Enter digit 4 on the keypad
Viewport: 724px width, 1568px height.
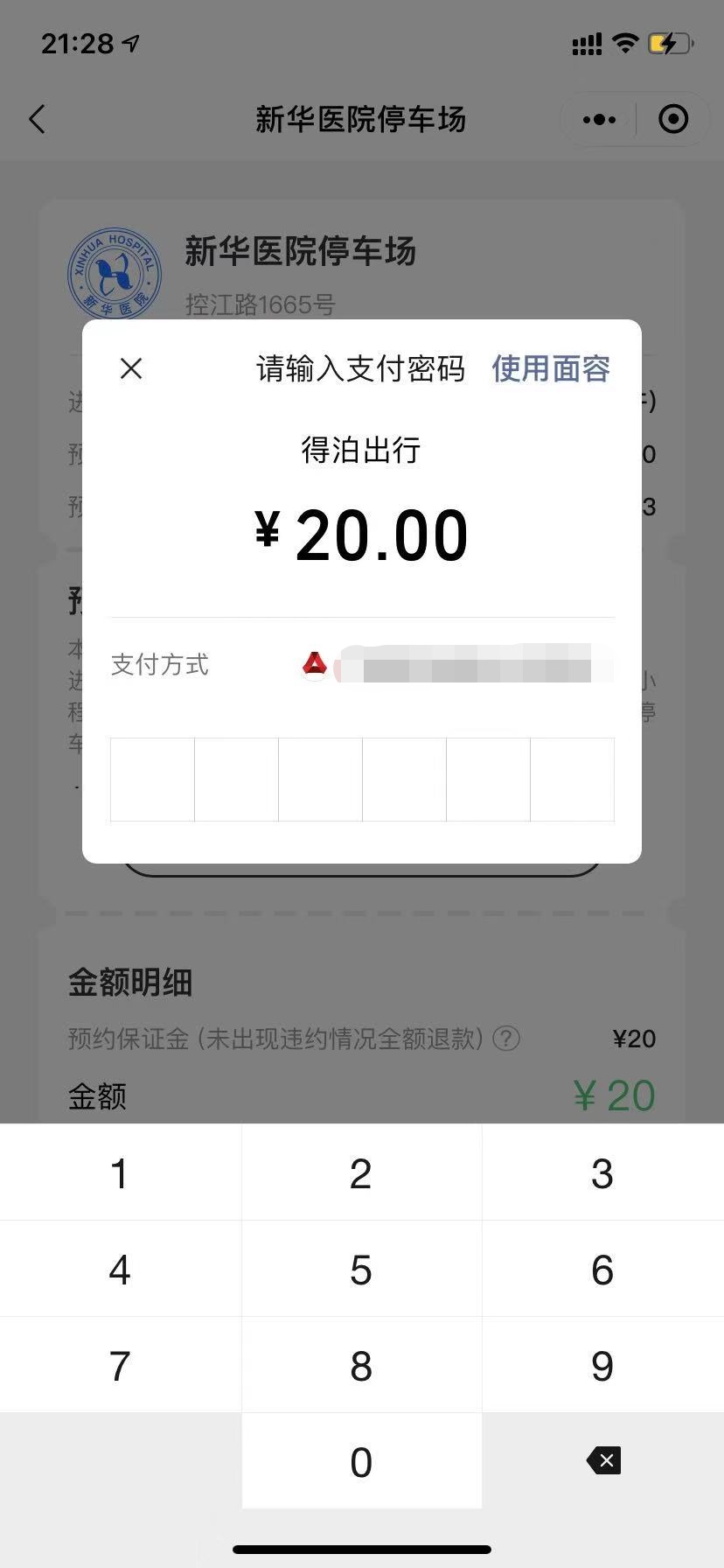click(120, 1270)
